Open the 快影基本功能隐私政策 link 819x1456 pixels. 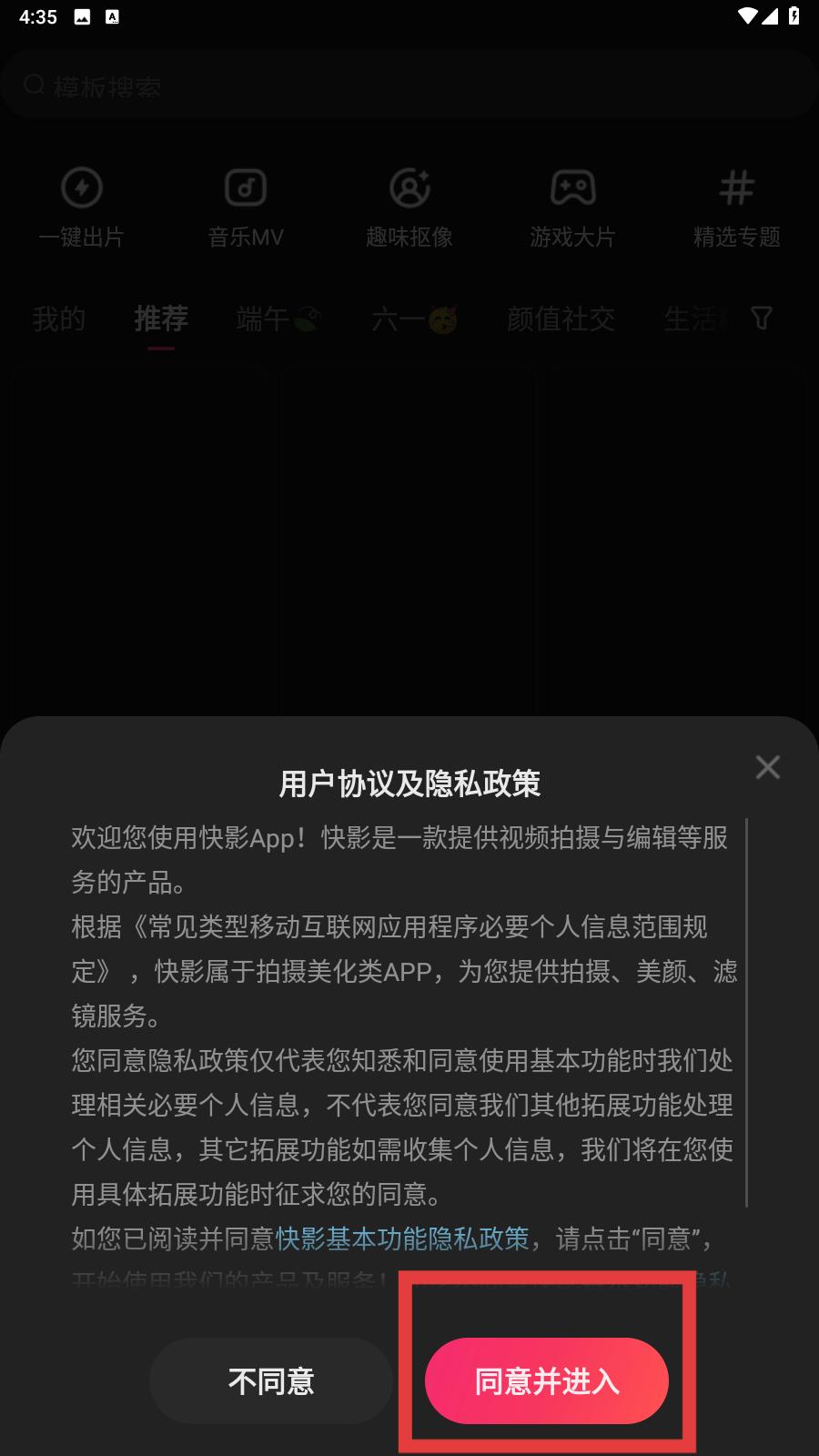(x=401, y=1238)
